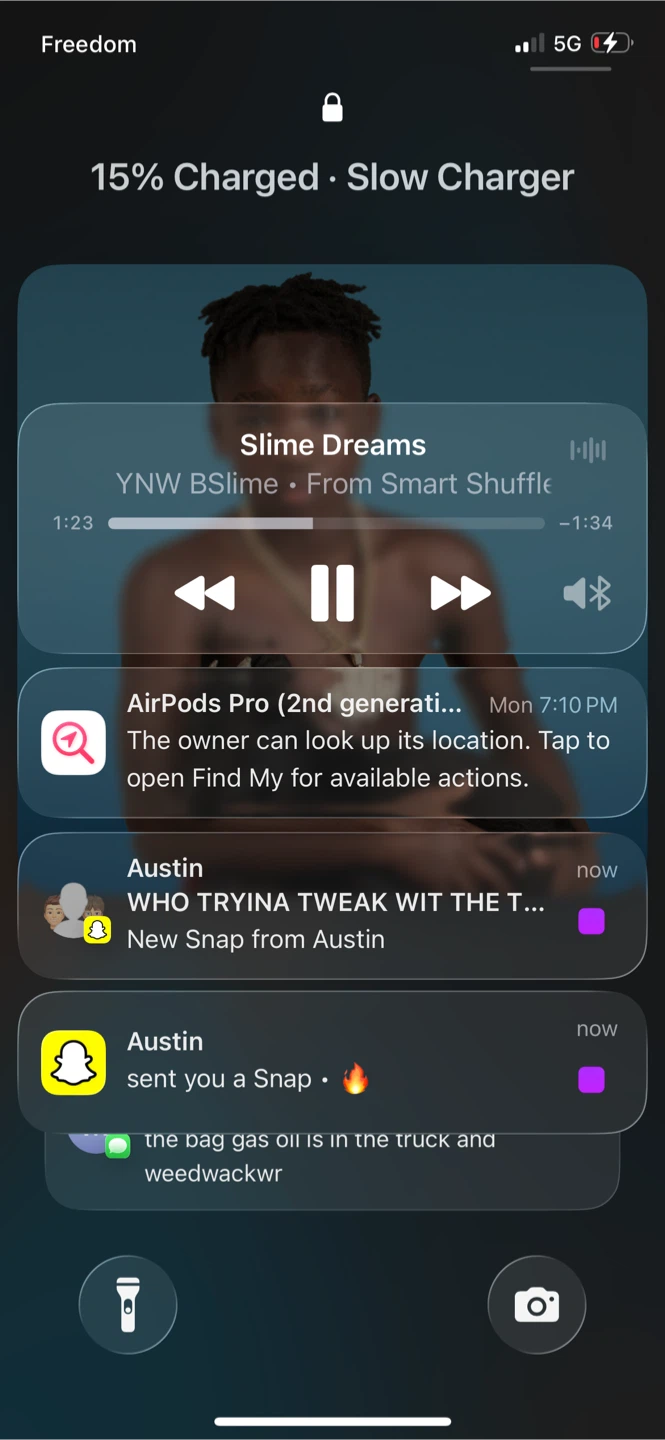Viewport: 665px width, 1440px height.
Task: Pause the song Slime Dreams
Action: (332, 593)
